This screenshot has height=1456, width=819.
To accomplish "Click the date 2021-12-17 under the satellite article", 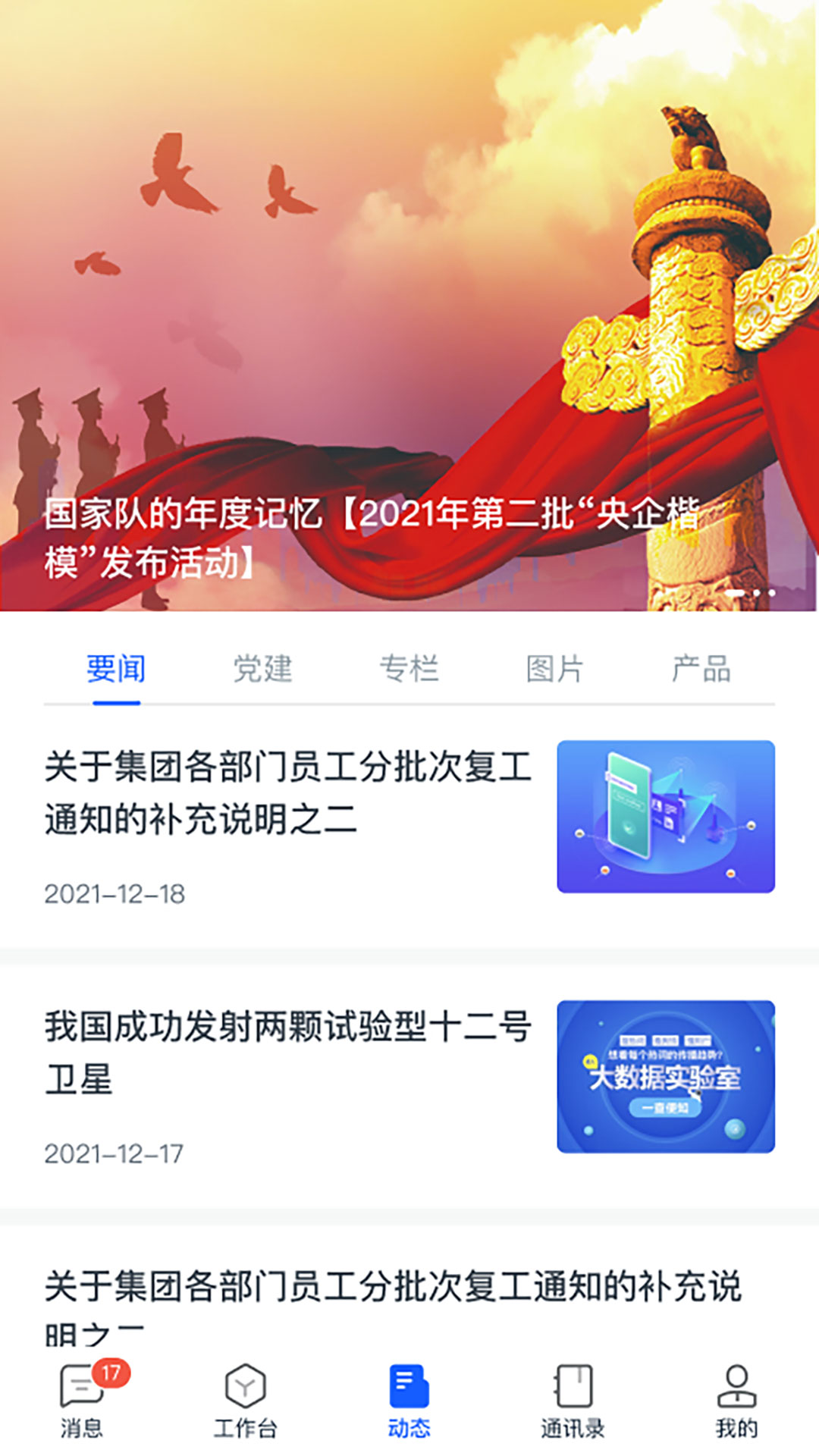I will point(114,1153).
